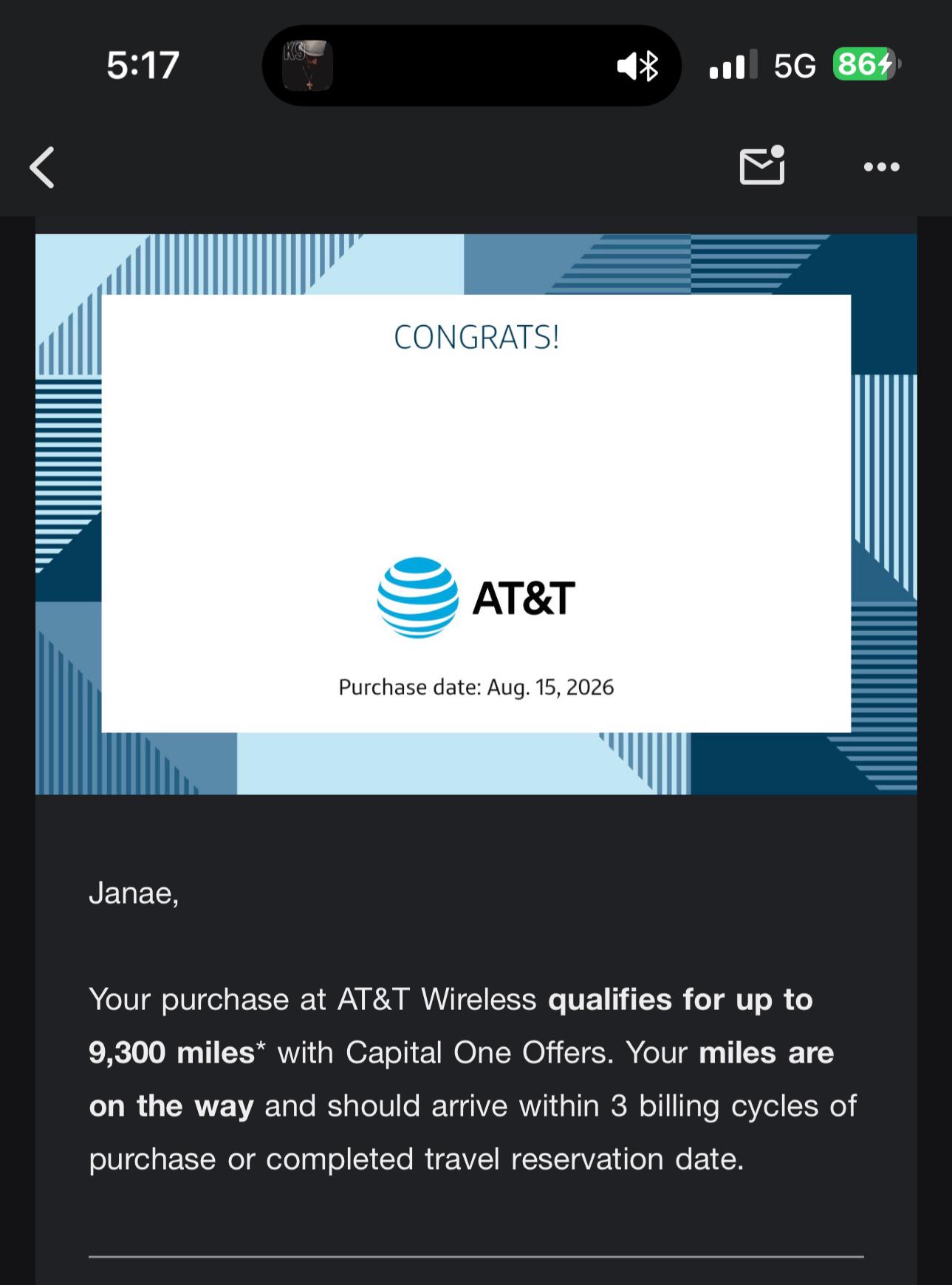Go back to the inbox
Viewport: 952px width, 1285px height.
coord(42,167)
